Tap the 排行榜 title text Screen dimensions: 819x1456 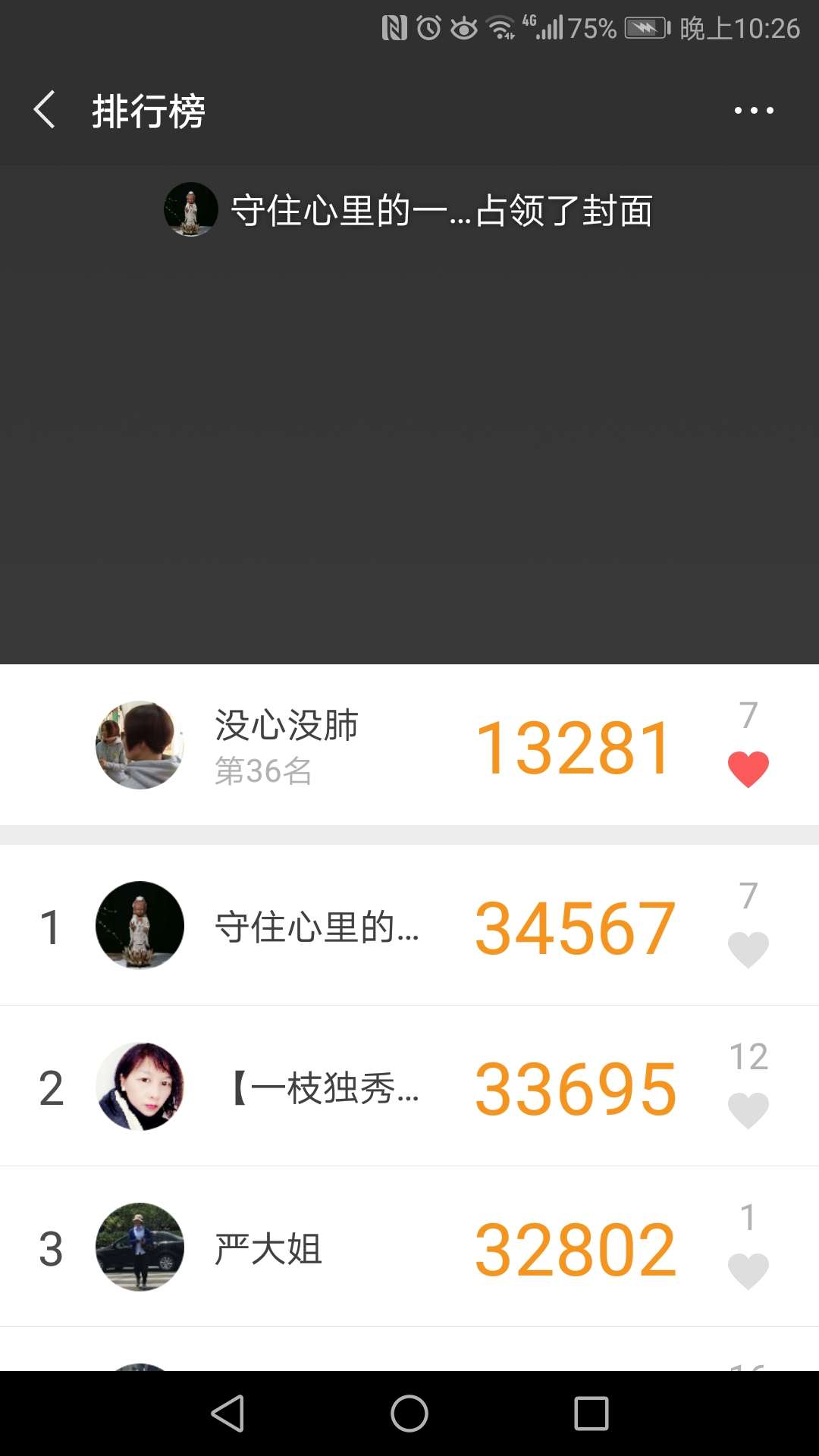click(x=146, y=110)
